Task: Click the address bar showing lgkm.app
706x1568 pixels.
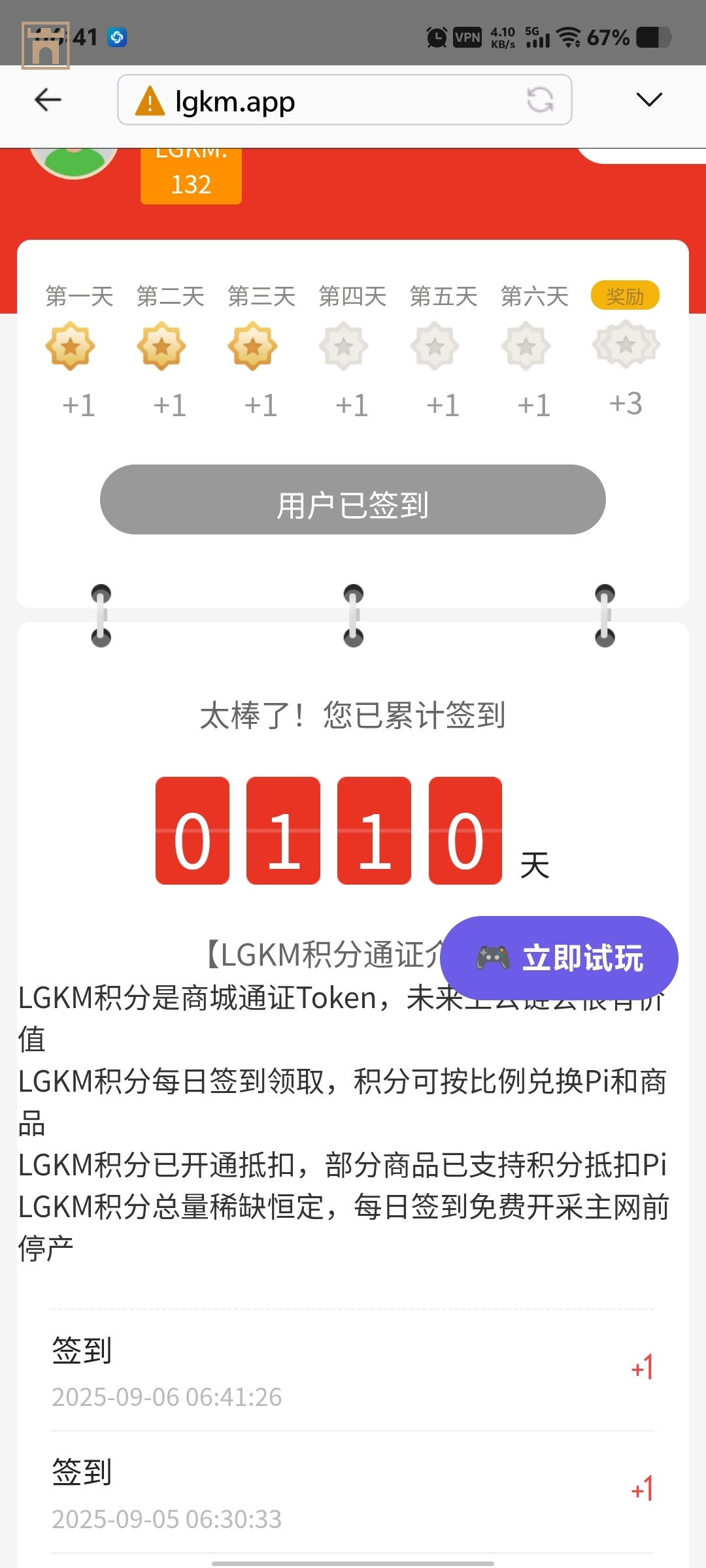Action: pos(294,101)
